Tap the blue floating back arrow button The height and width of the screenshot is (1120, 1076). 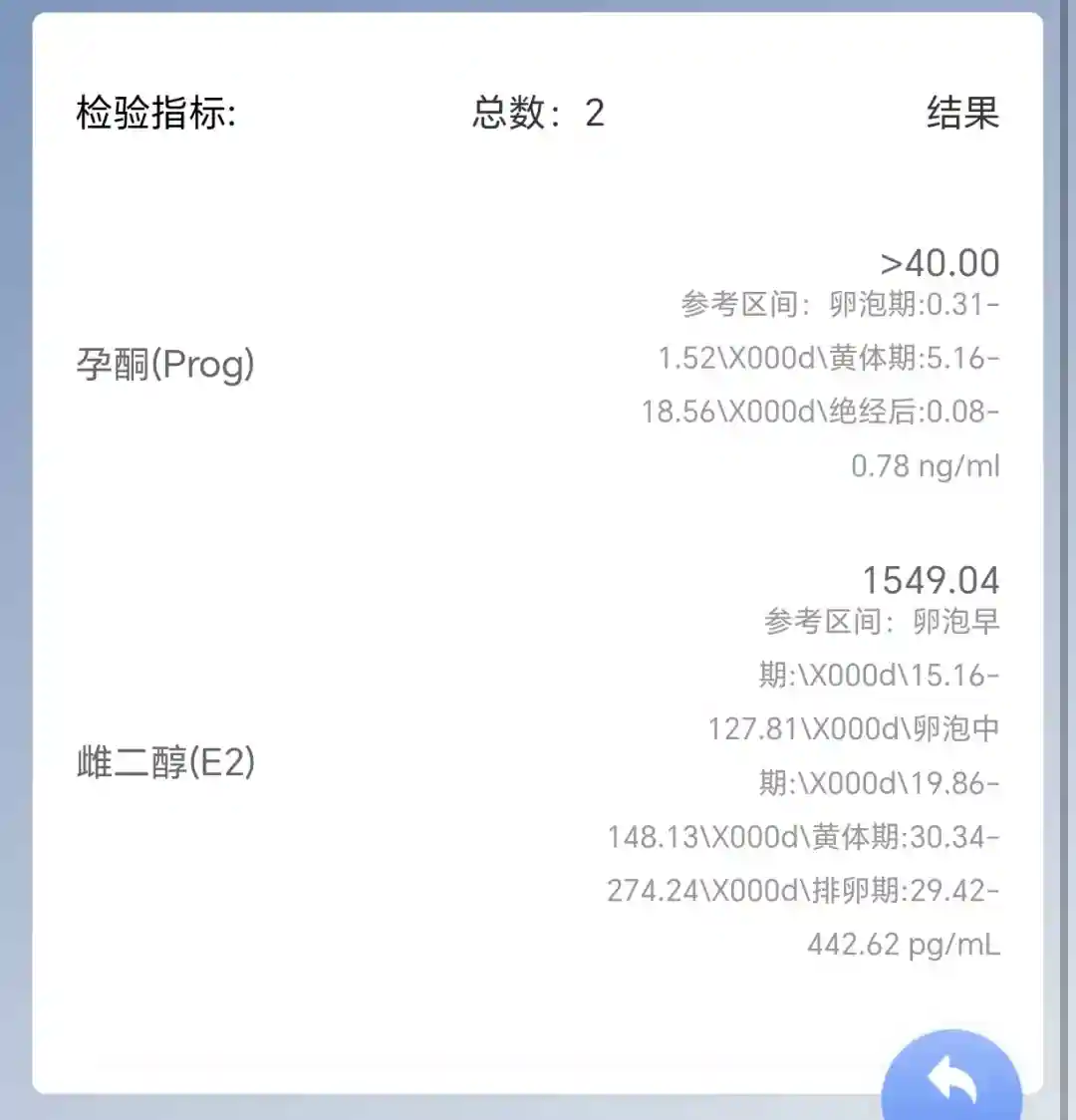tap(951, 1081)
